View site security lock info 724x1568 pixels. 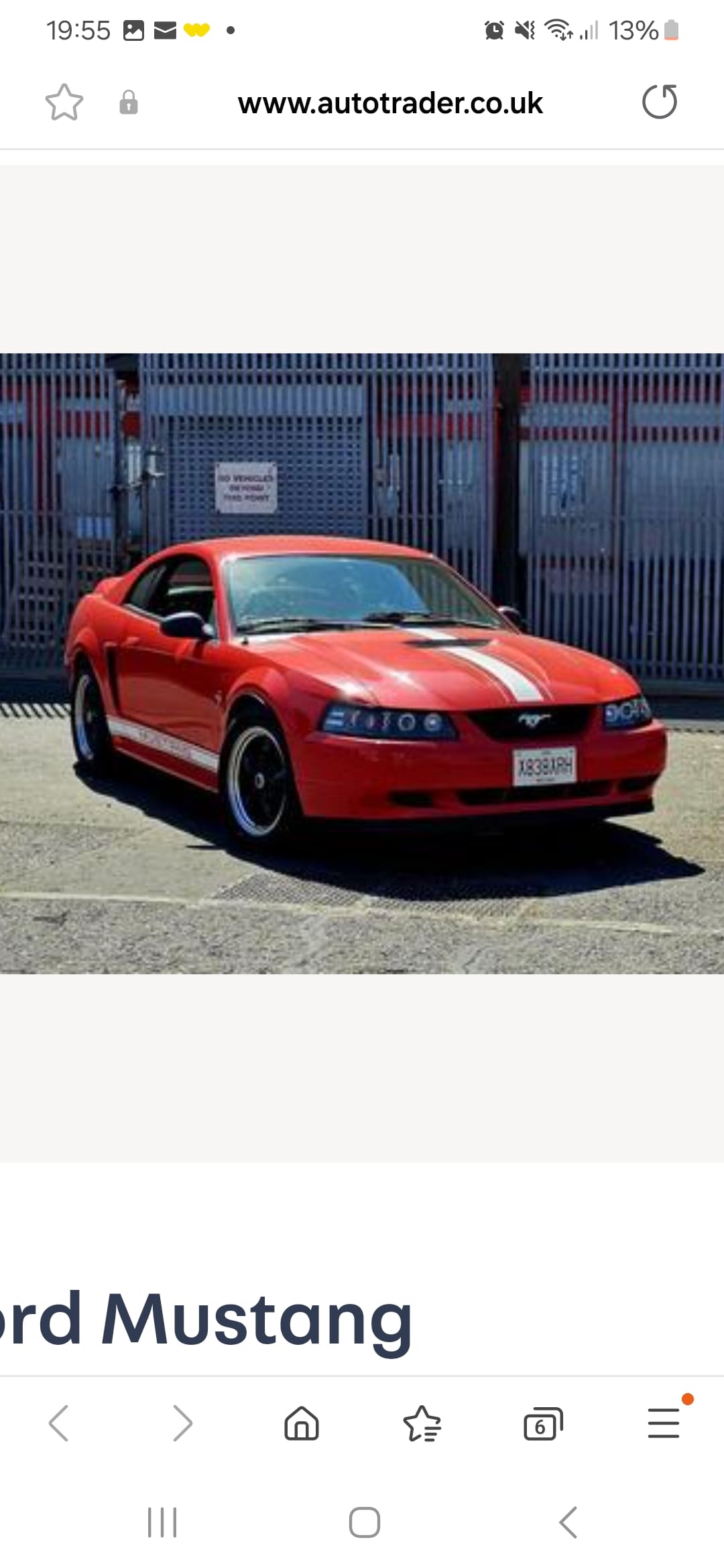pyautogui.click(x=128, y=103)
